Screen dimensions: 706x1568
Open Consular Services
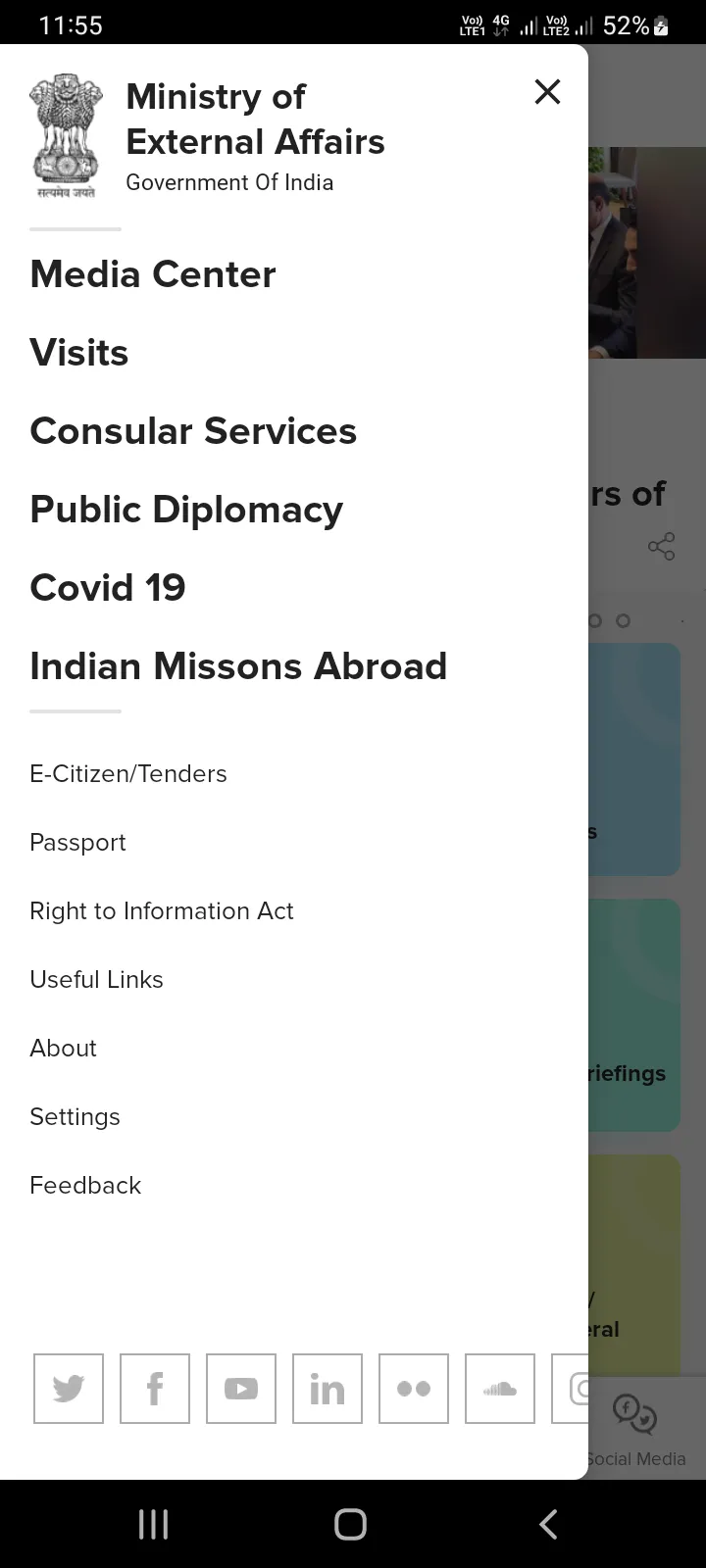tap(193, 431)
